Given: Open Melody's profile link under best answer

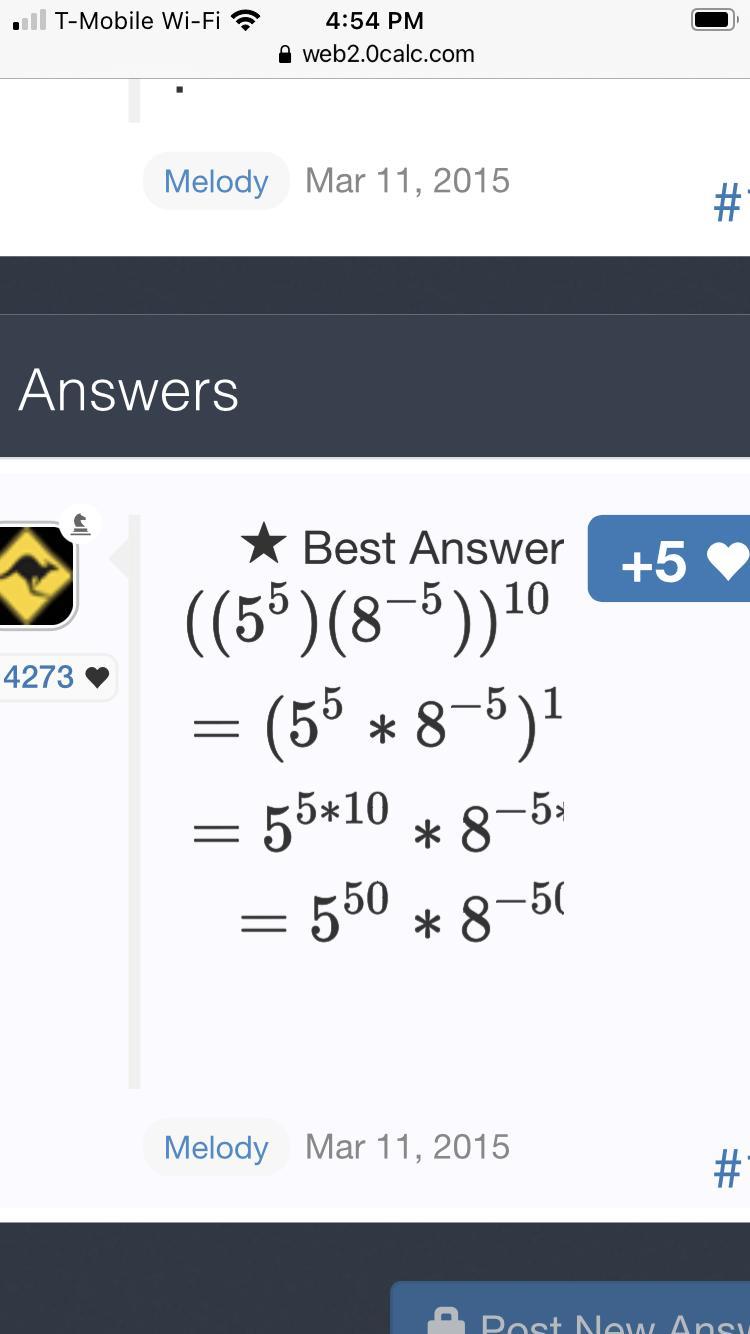Looking at the screenshot, I should pos(216,1147).
